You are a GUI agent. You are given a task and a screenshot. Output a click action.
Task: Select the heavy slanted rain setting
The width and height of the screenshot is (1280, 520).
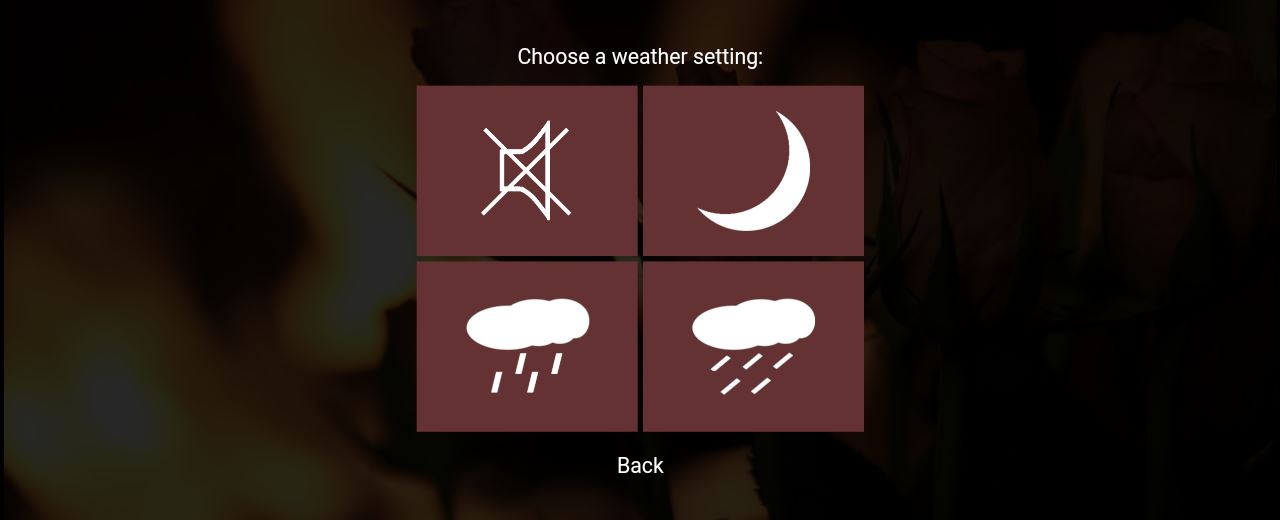[753, 346]
